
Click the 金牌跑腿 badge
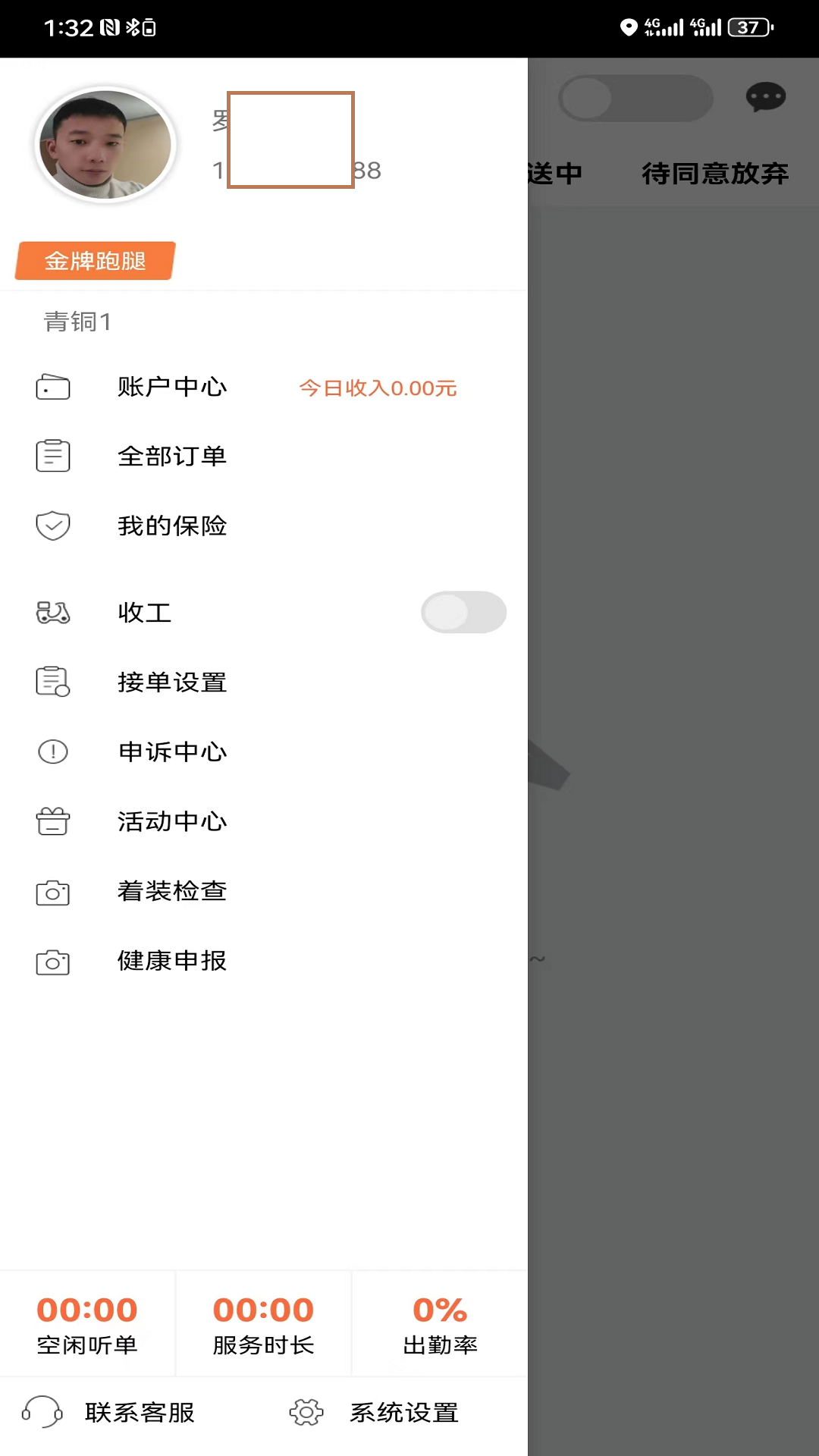tap(93, 261)
